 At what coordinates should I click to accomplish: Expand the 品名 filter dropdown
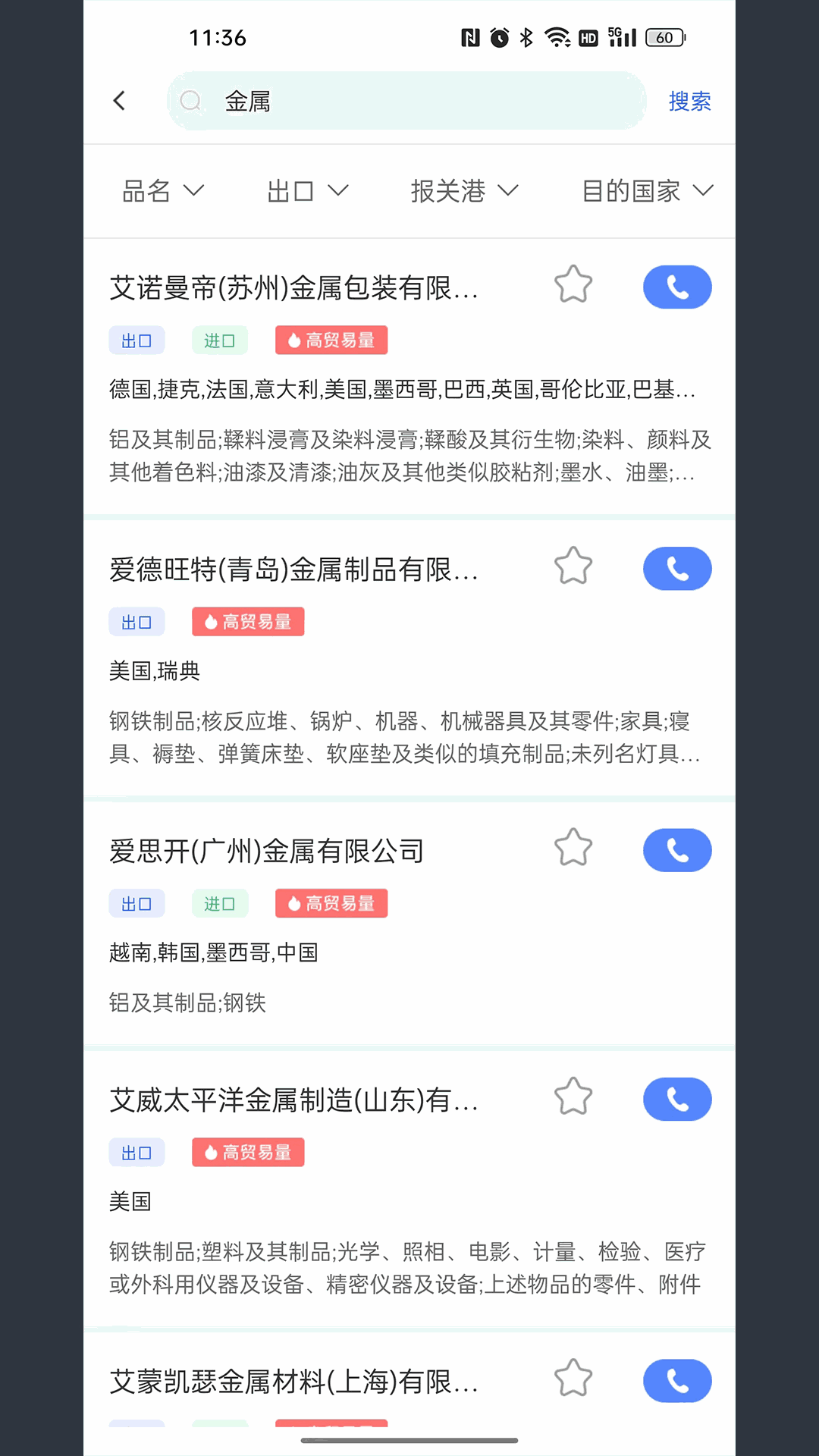[x=163, y=191]
